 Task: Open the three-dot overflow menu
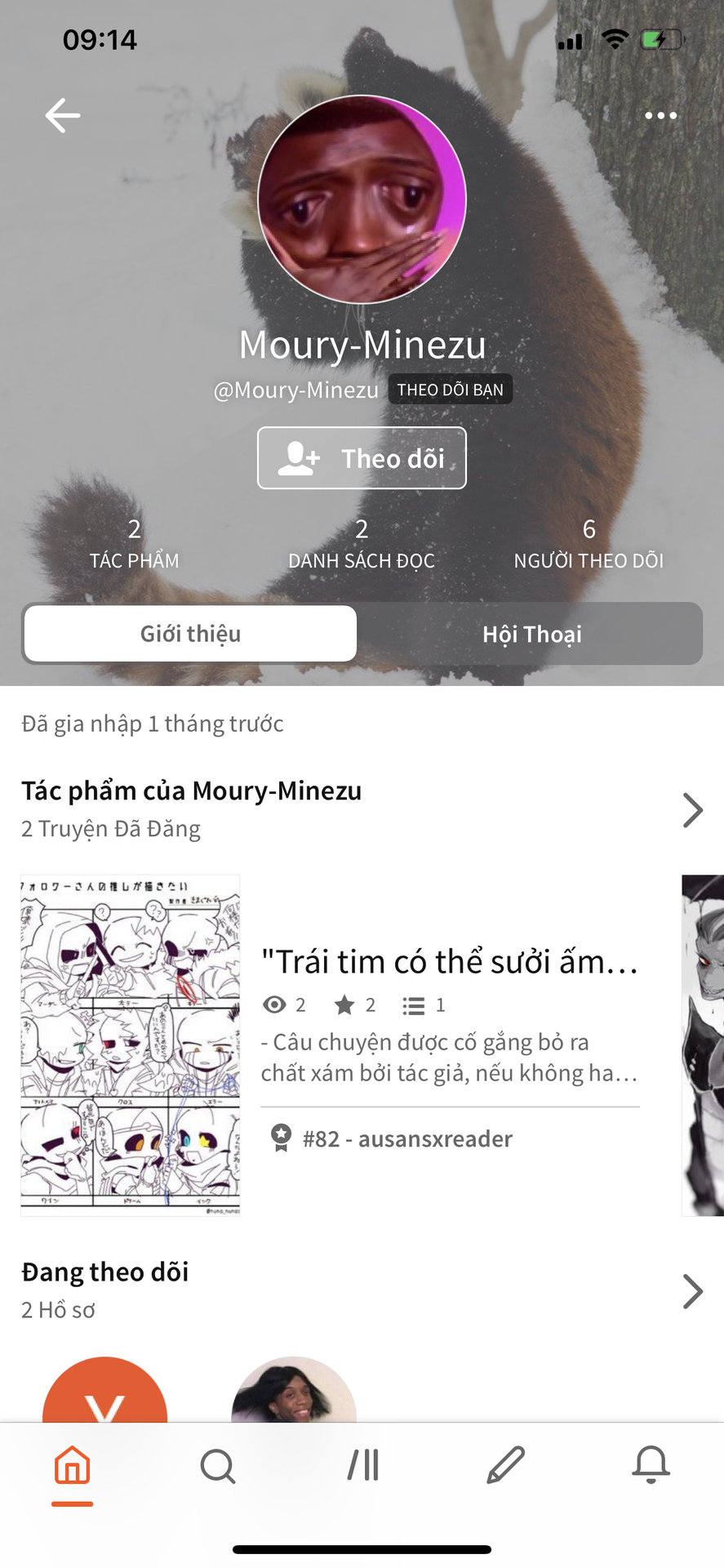tap(660, 116)
